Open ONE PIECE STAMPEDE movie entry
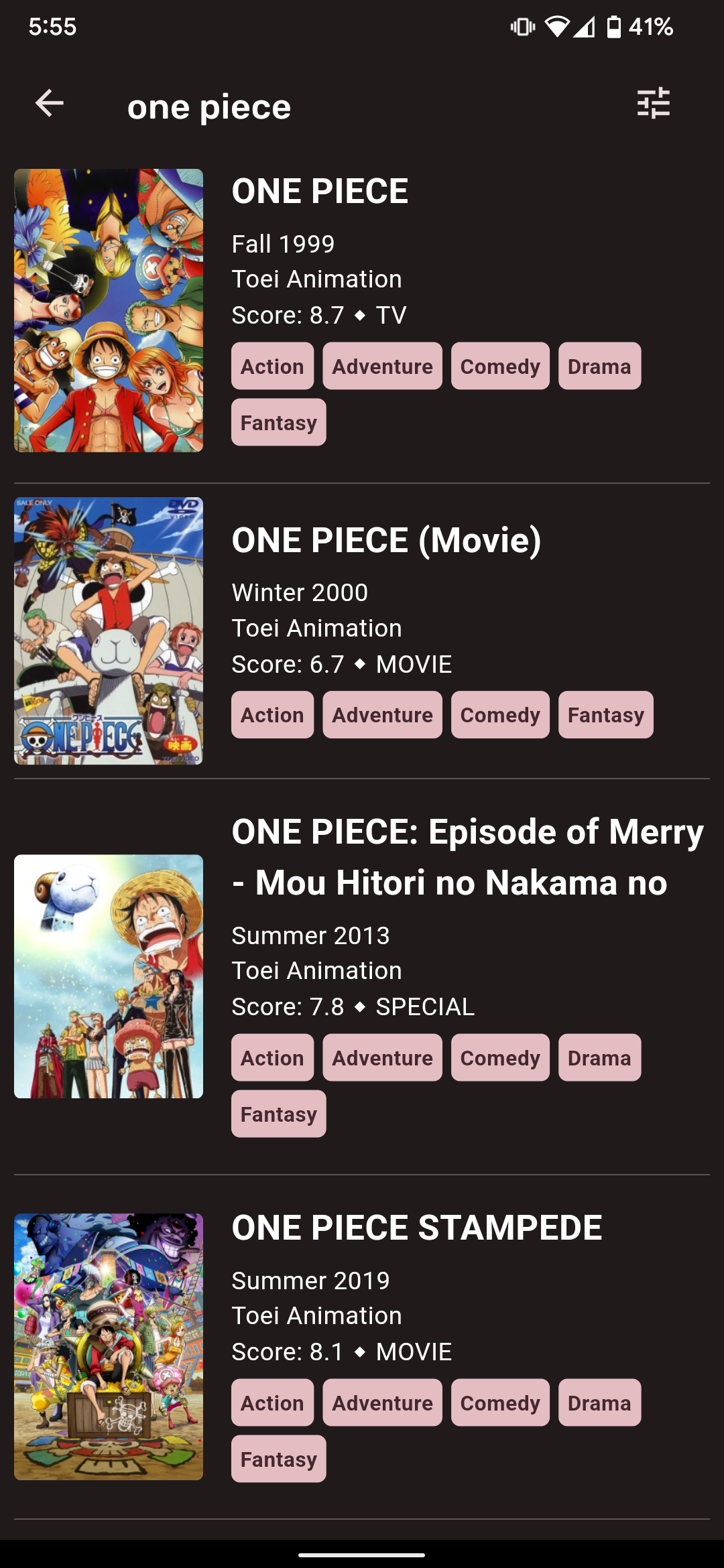This screenshot has width=724, height=1568. point(416,1228)
